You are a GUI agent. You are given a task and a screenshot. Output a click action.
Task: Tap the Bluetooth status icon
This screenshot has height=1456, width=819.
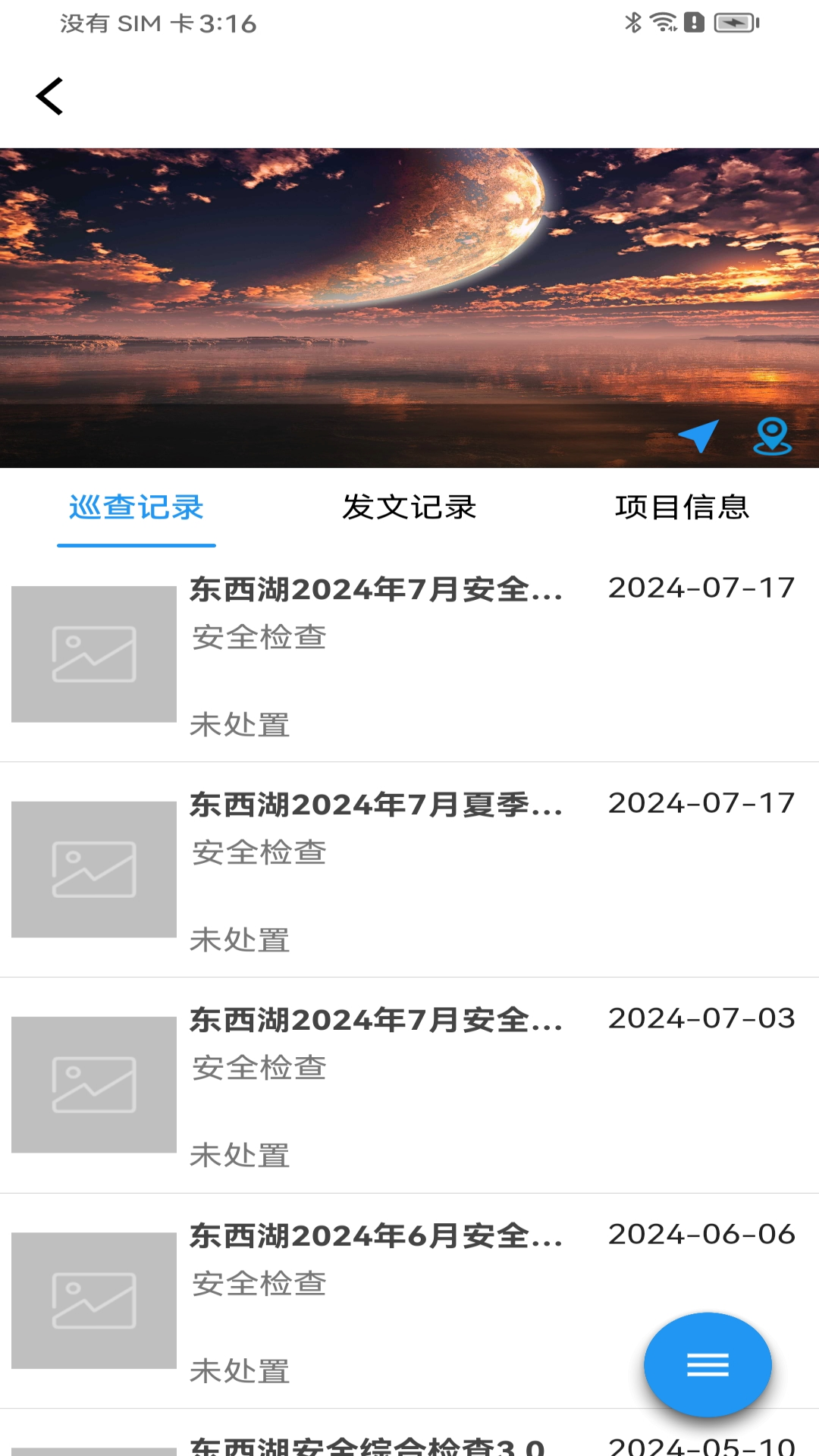click(633, 23)
